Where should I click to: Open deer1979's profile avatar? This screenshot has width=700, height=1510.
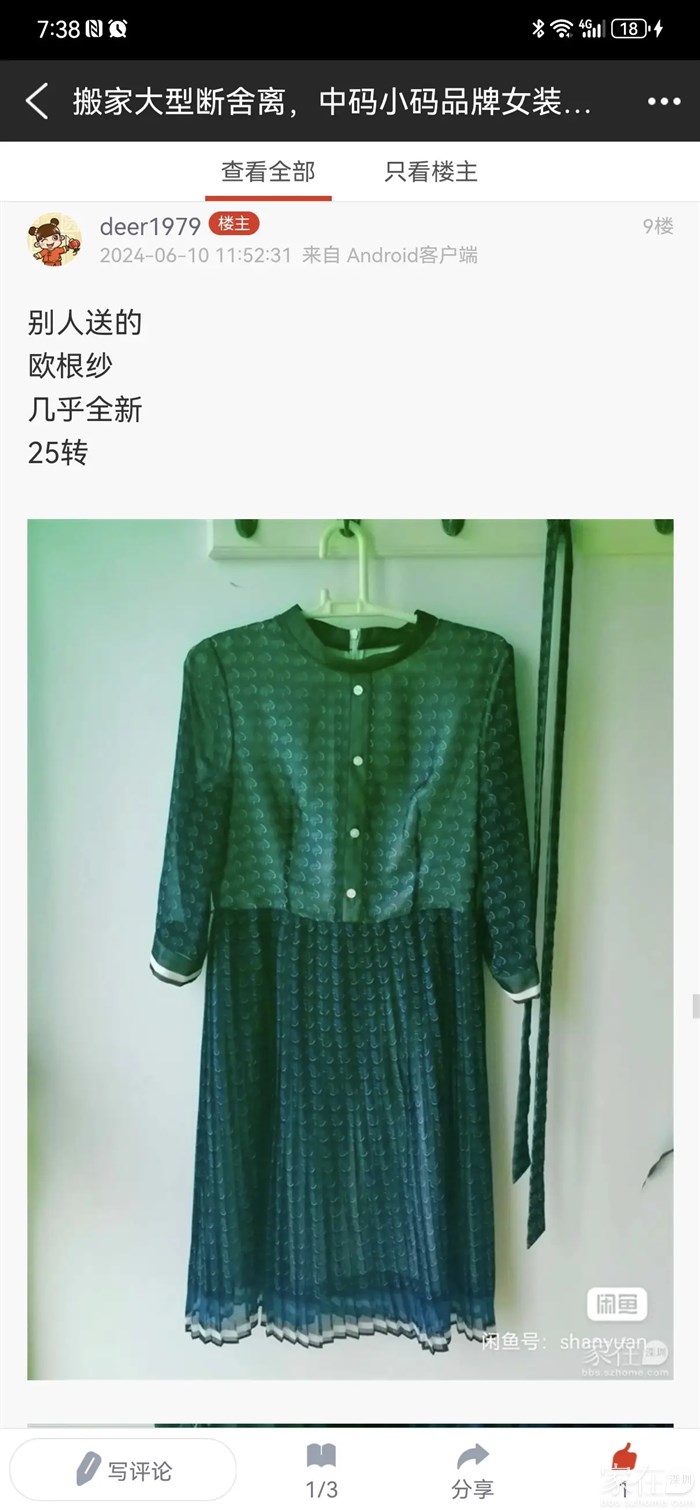(55, 240)
